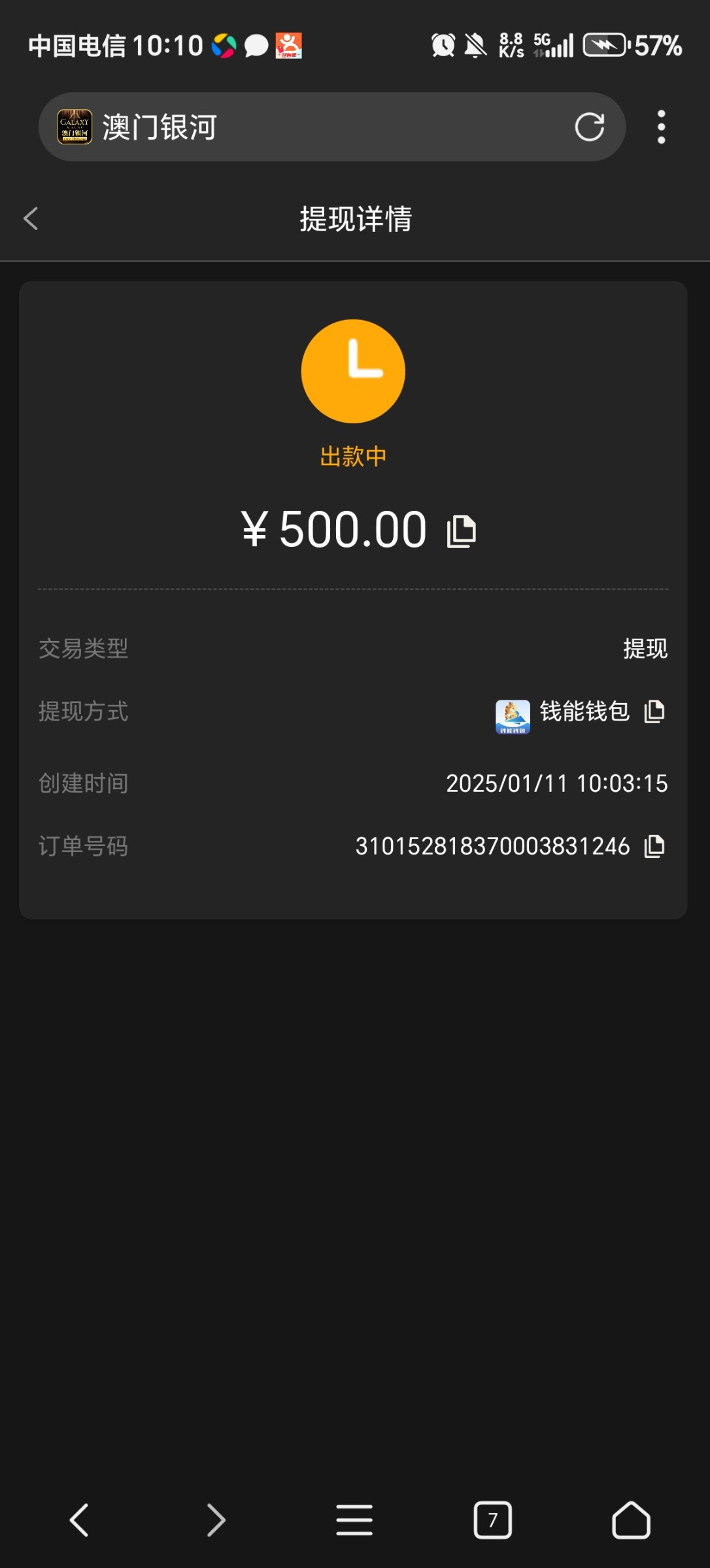Reload the page with the refresh icon
Image resolution: width=710 pixels, height=1568 pixels.
589,127
